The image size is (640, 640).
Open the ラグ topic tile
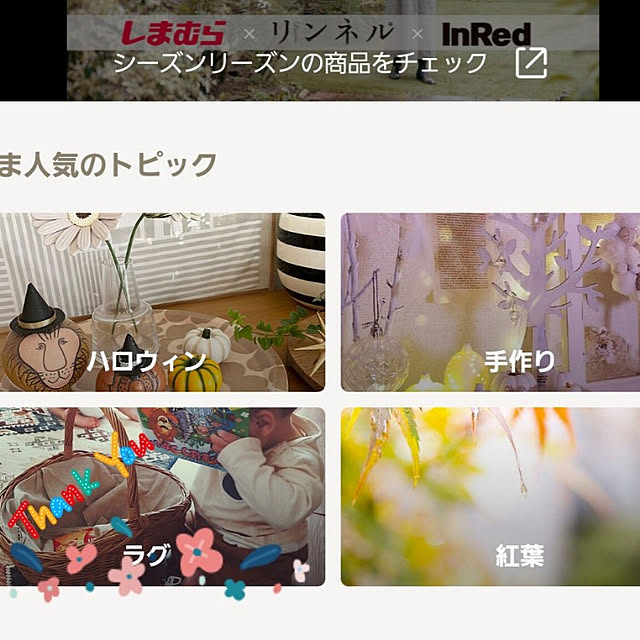click(162, 496)
